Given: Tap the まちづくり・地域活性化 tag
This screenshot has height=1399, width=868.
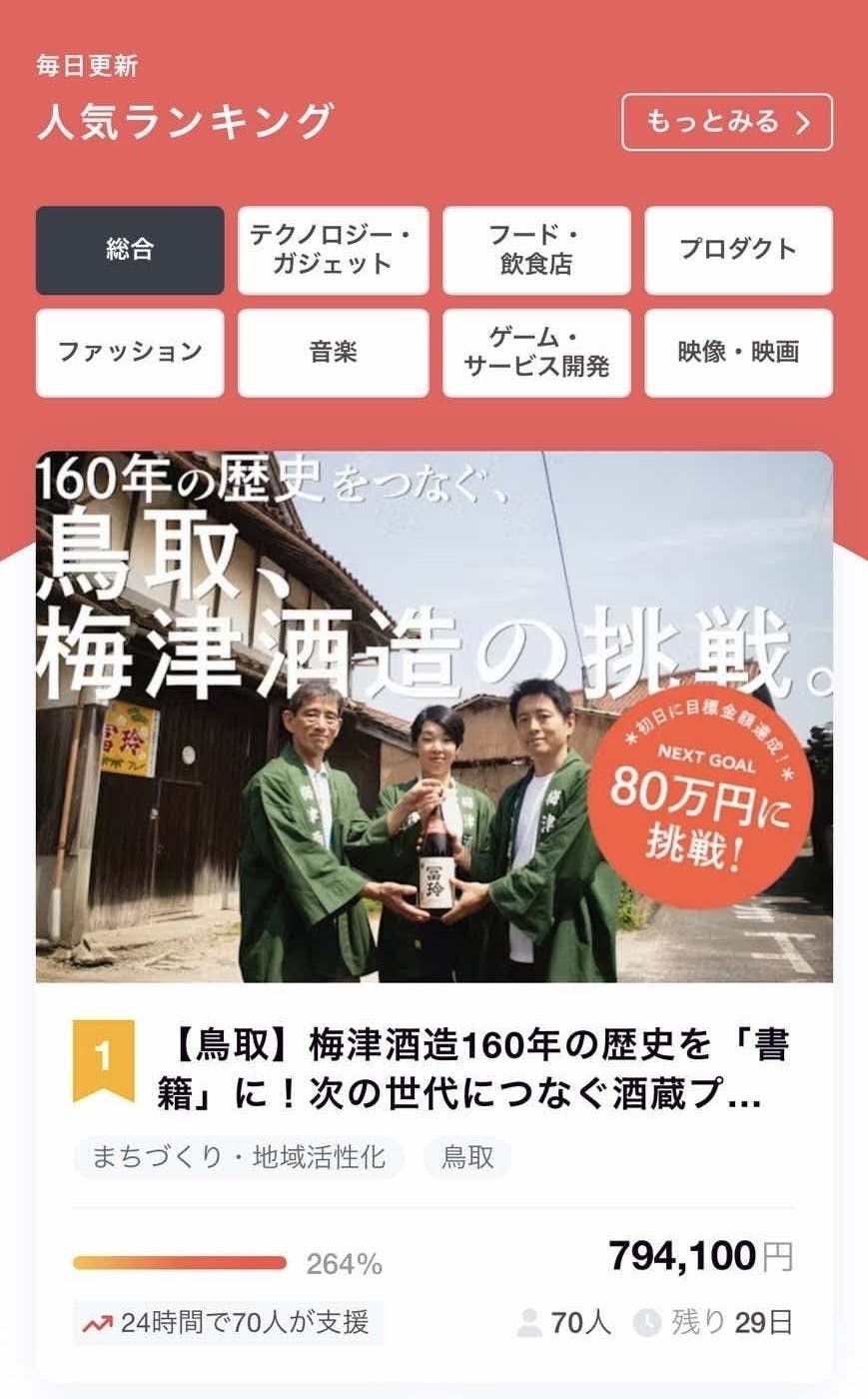Looking at the screenshot, I should [x=238, y=1157].
